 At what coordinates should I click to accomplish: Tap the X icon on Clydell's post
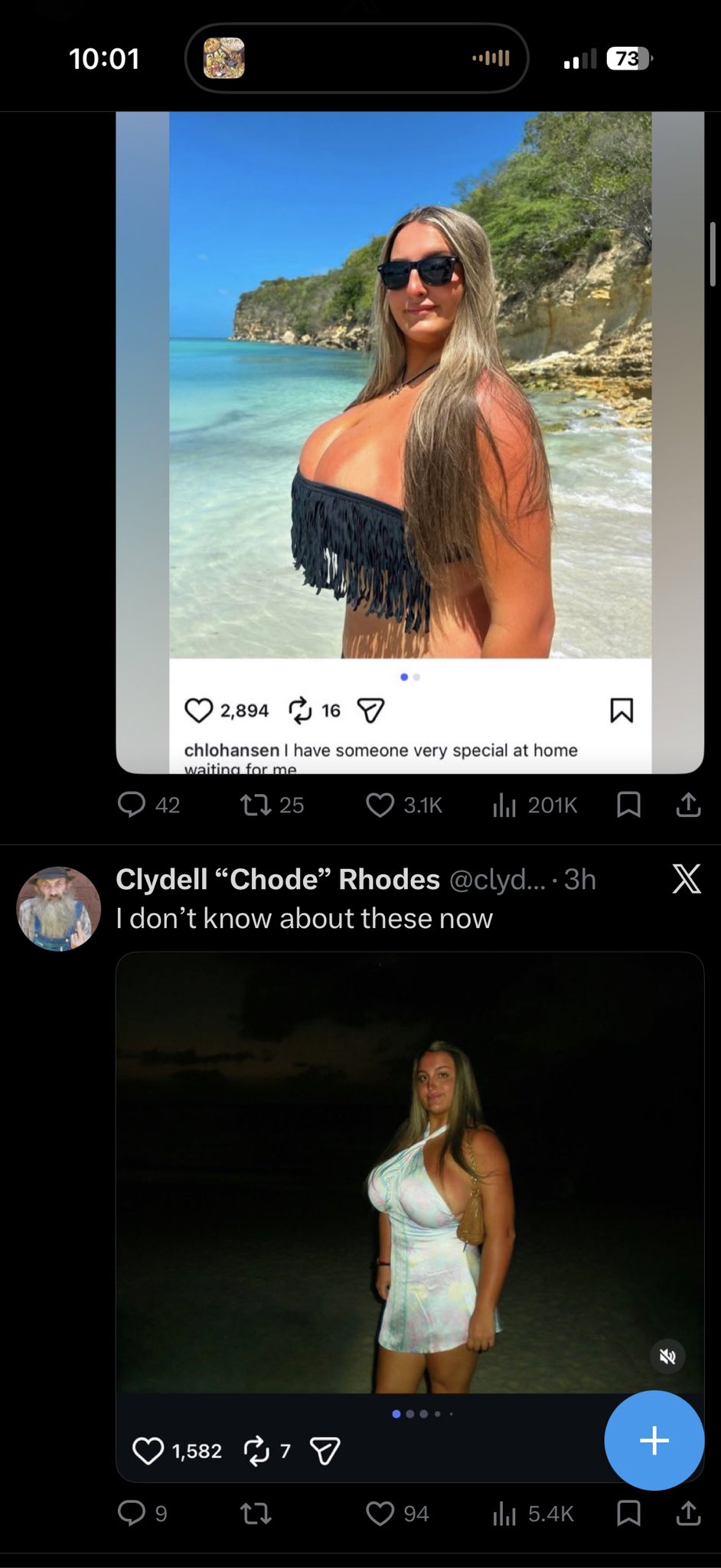[686, 880]
